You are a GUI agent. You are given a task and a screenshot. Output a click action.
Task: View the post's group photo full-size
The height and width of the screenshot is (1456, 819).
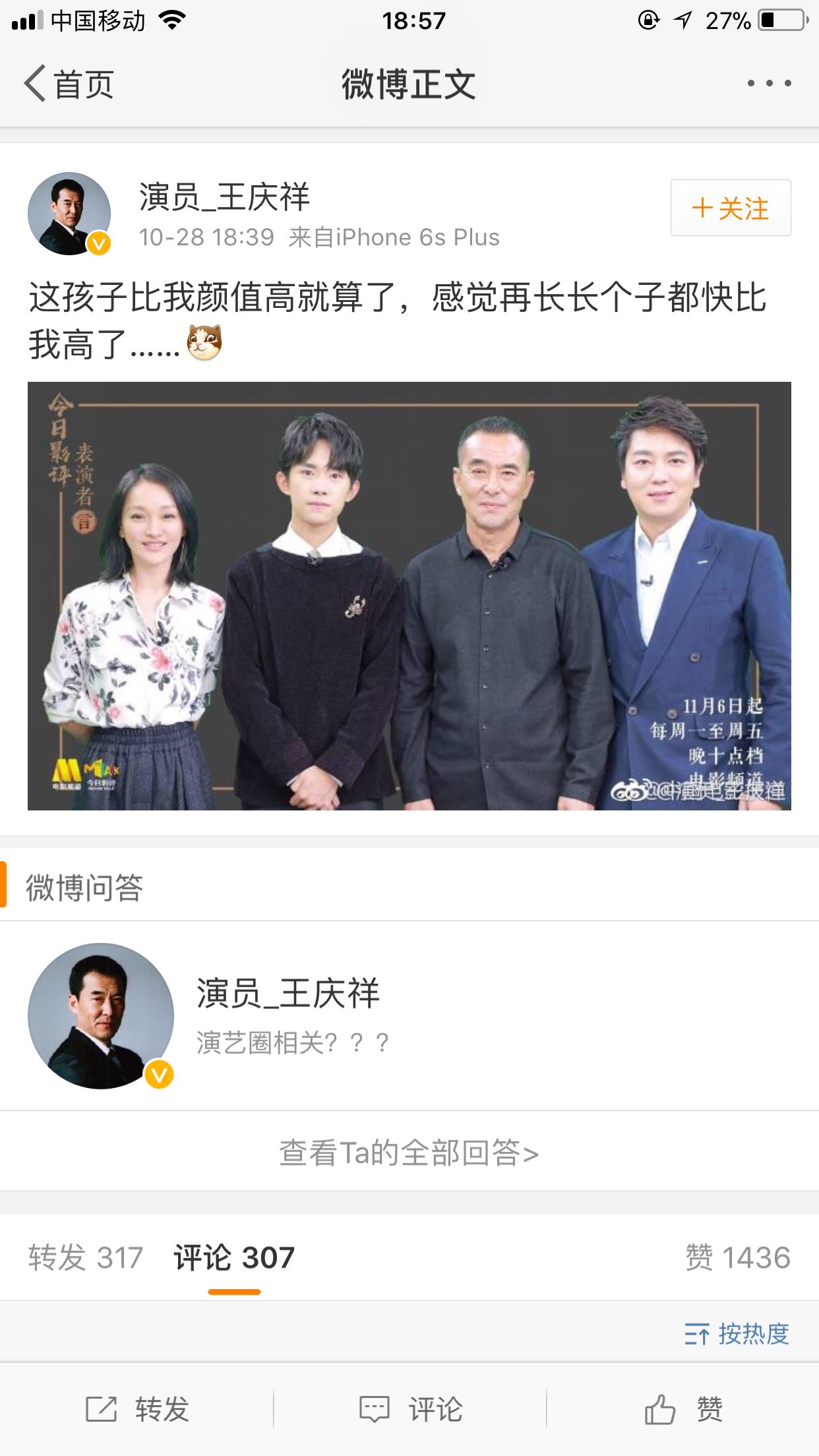409,595
